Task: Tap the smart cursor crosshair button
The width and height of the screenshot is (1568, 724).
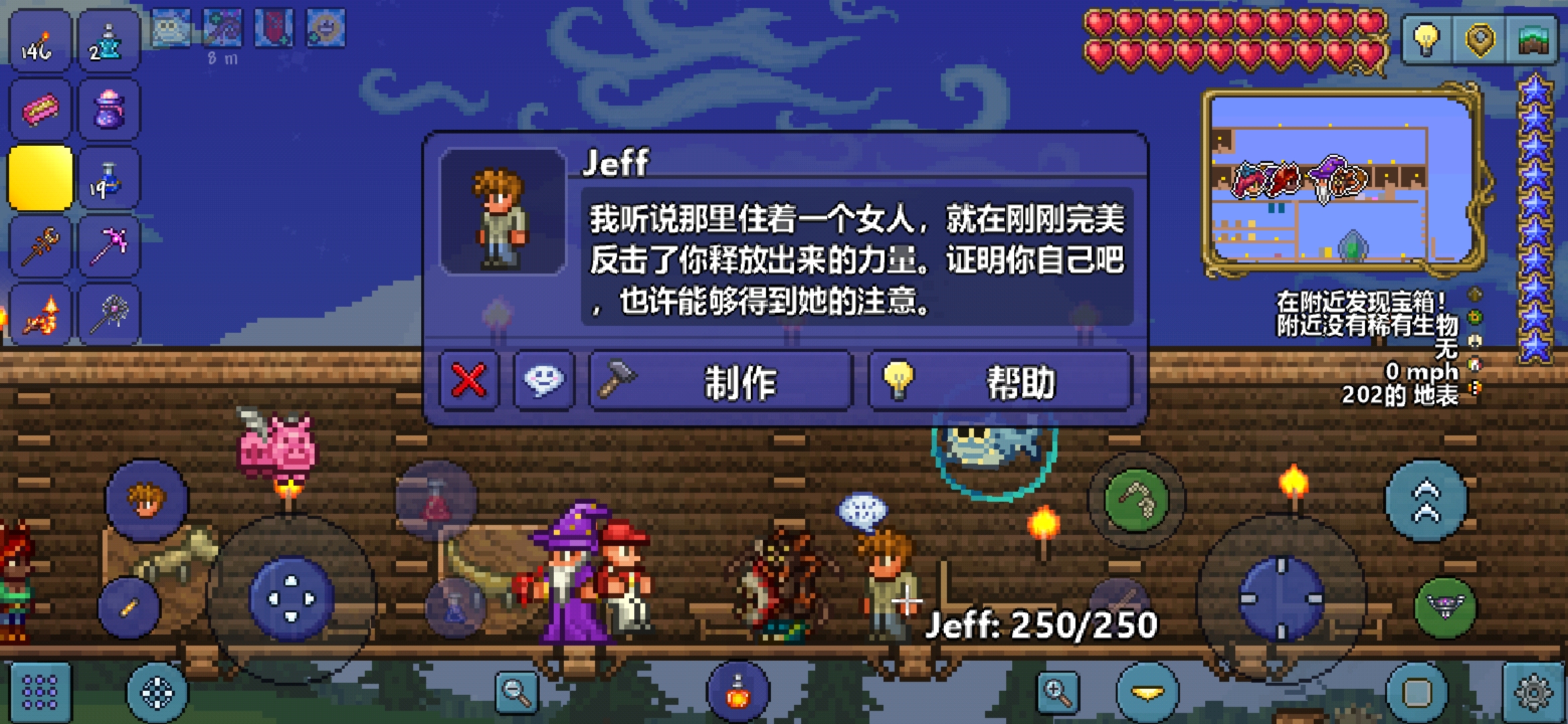Action: coord(157,692)
